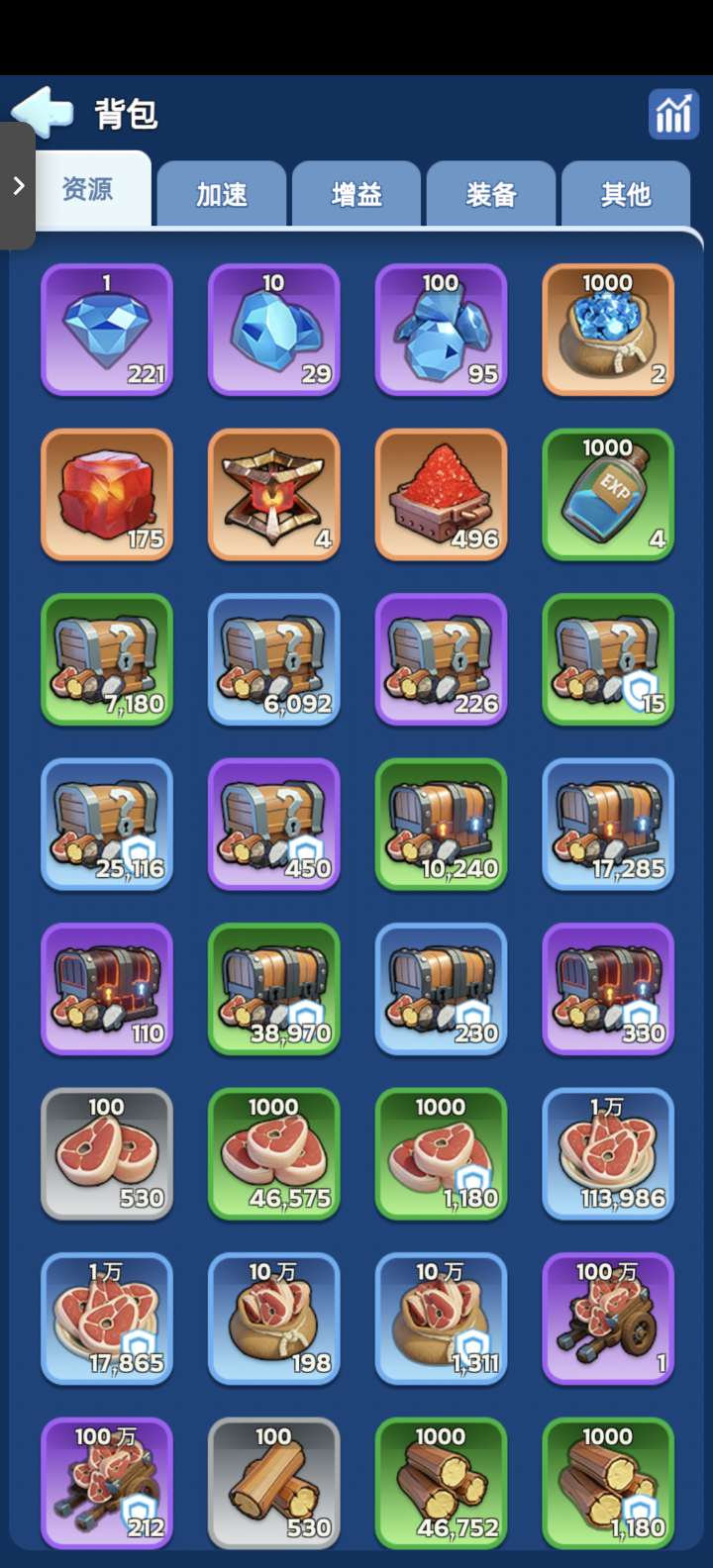
Task: Select the 1000 EXP bottle item
Action: click(608, 495)
